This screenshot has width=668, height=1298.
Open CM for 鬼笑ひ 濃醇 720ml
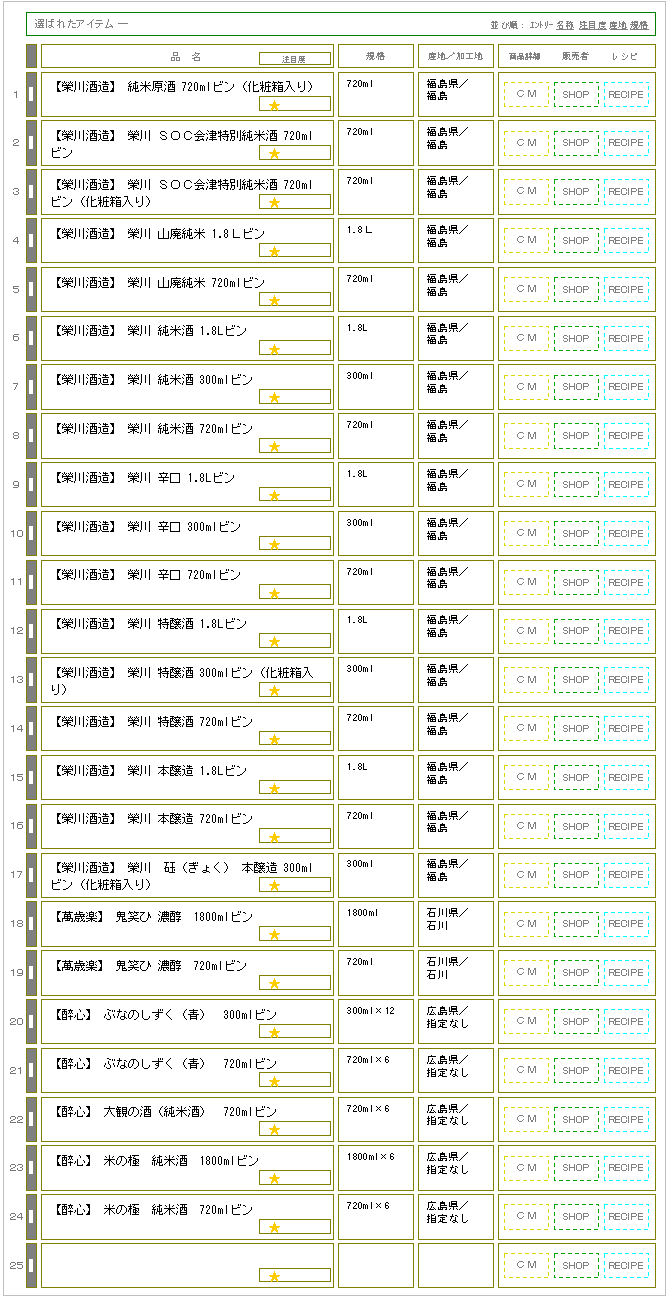click(526, 973)
